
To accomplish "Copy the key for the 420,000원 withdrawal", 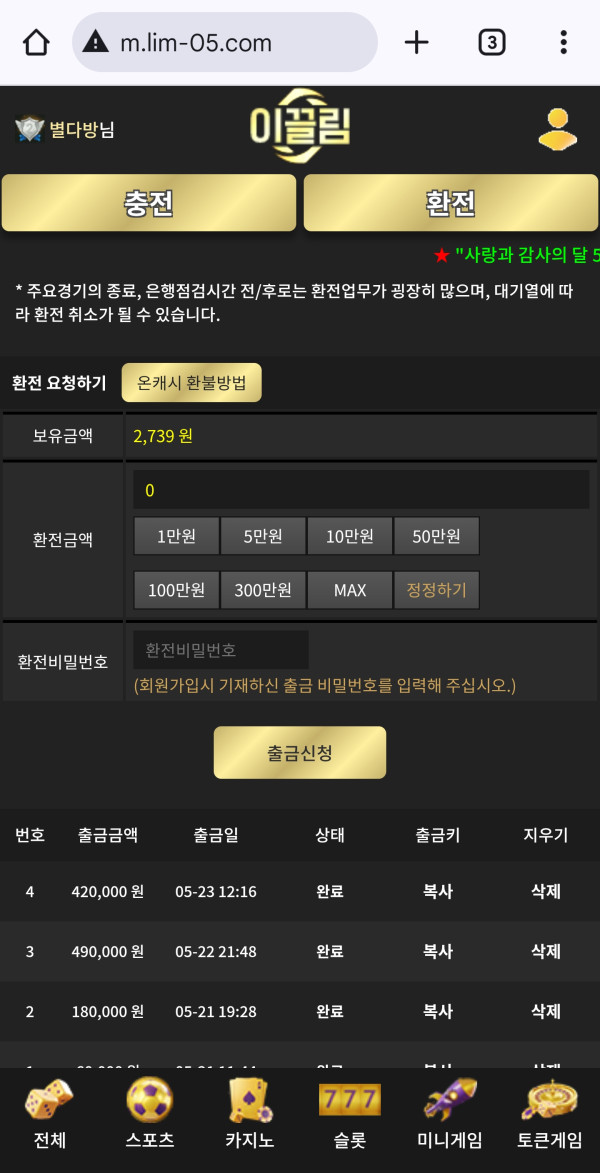I will point(437,891).
